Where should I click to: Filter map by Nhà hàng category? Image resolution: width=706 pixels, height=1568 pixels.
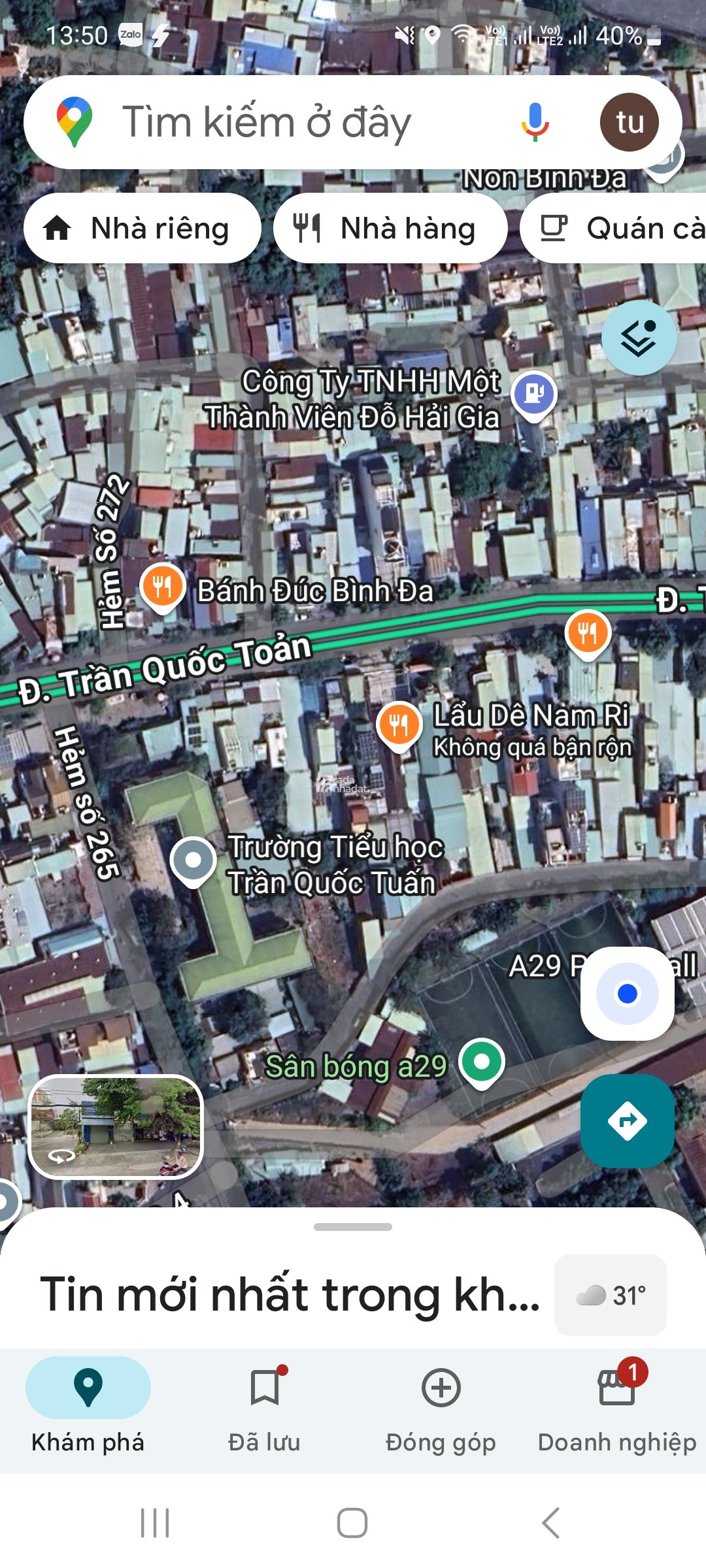coord(389,228)
